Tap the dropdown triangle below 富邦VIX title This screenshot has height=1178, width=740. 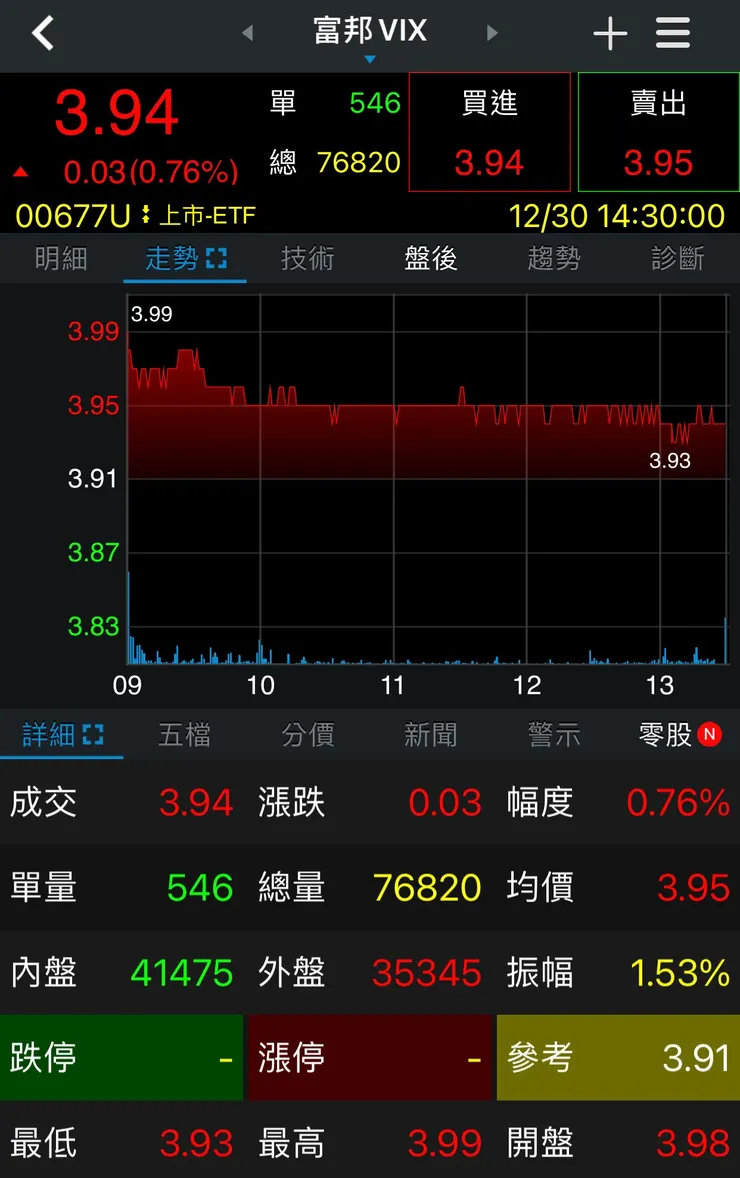(x=370, y=59)
